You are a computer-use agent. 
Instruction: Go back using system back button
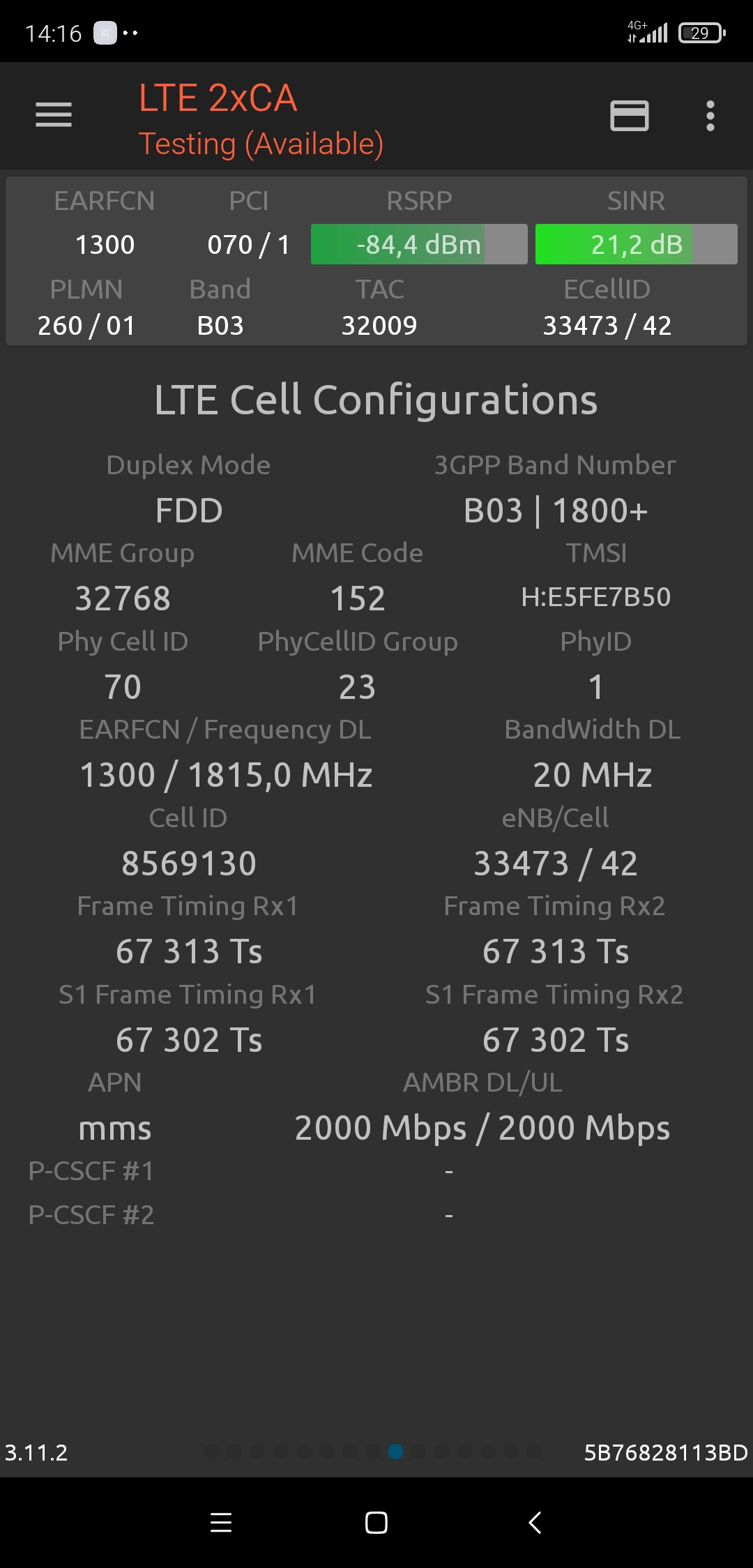535,1522
